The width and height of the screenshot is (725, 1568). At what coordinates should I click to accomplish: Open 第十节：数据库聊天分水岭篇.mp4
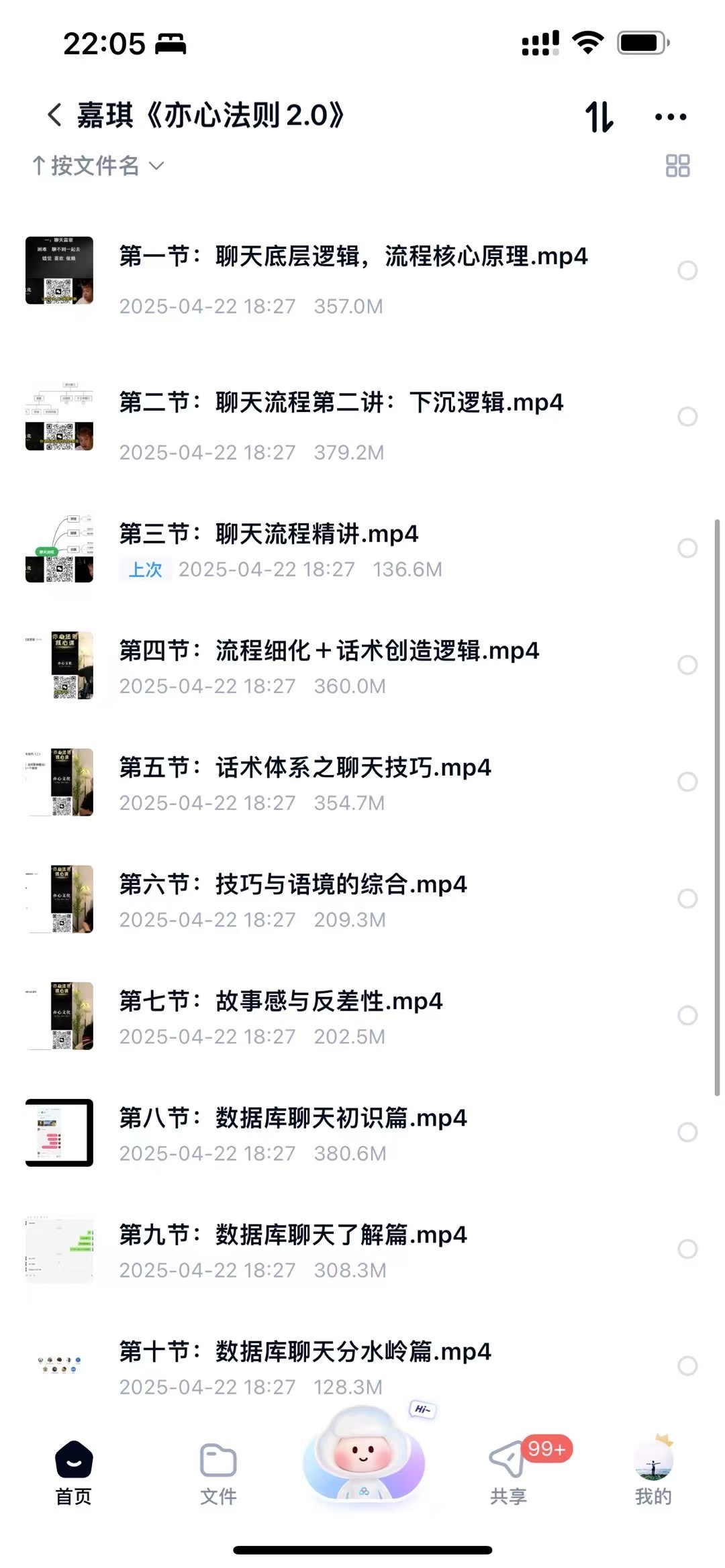(x=305, y=1351)
